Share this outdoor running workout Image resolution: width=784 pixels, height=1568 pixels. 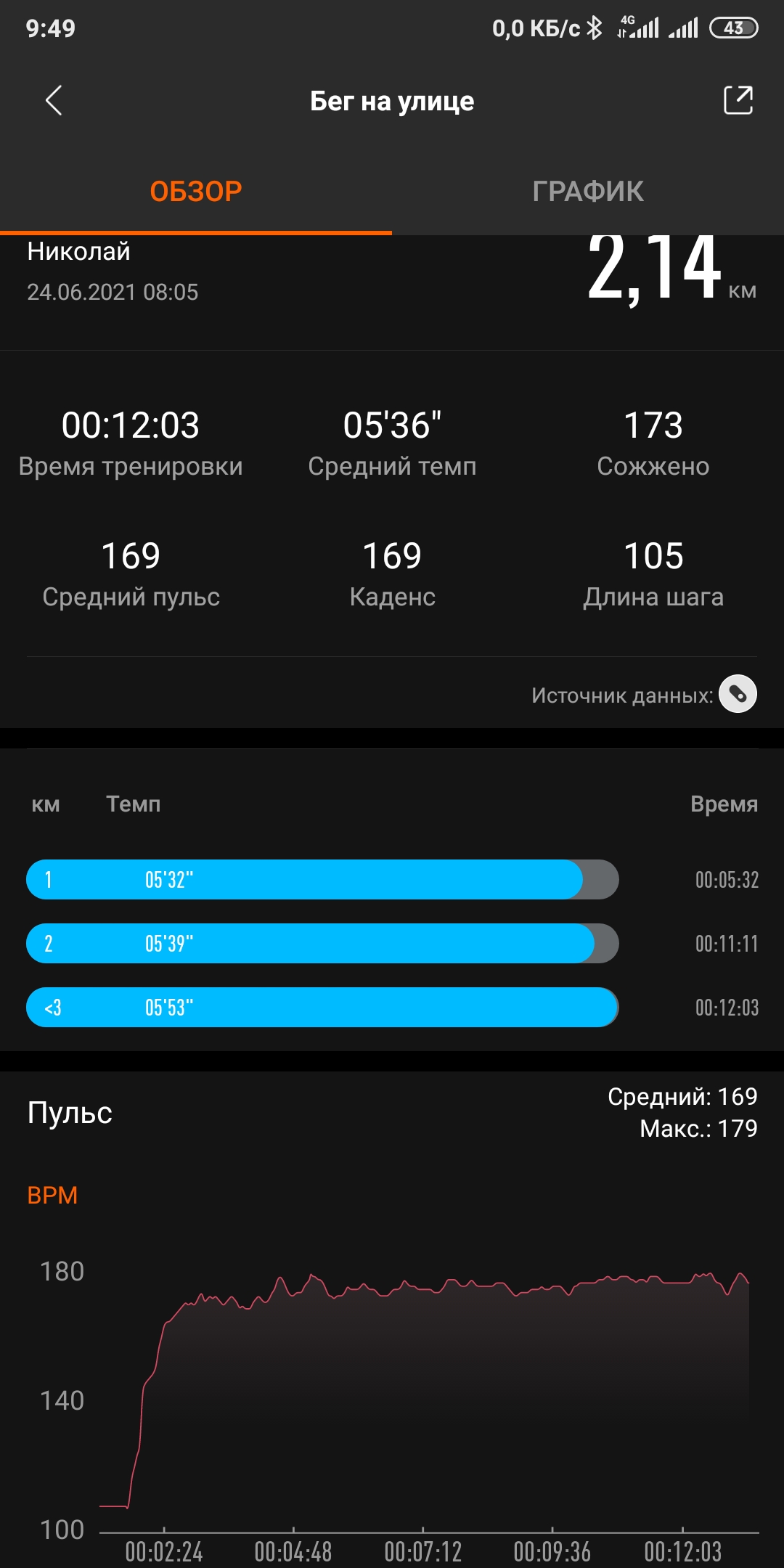tap(738, 100)
